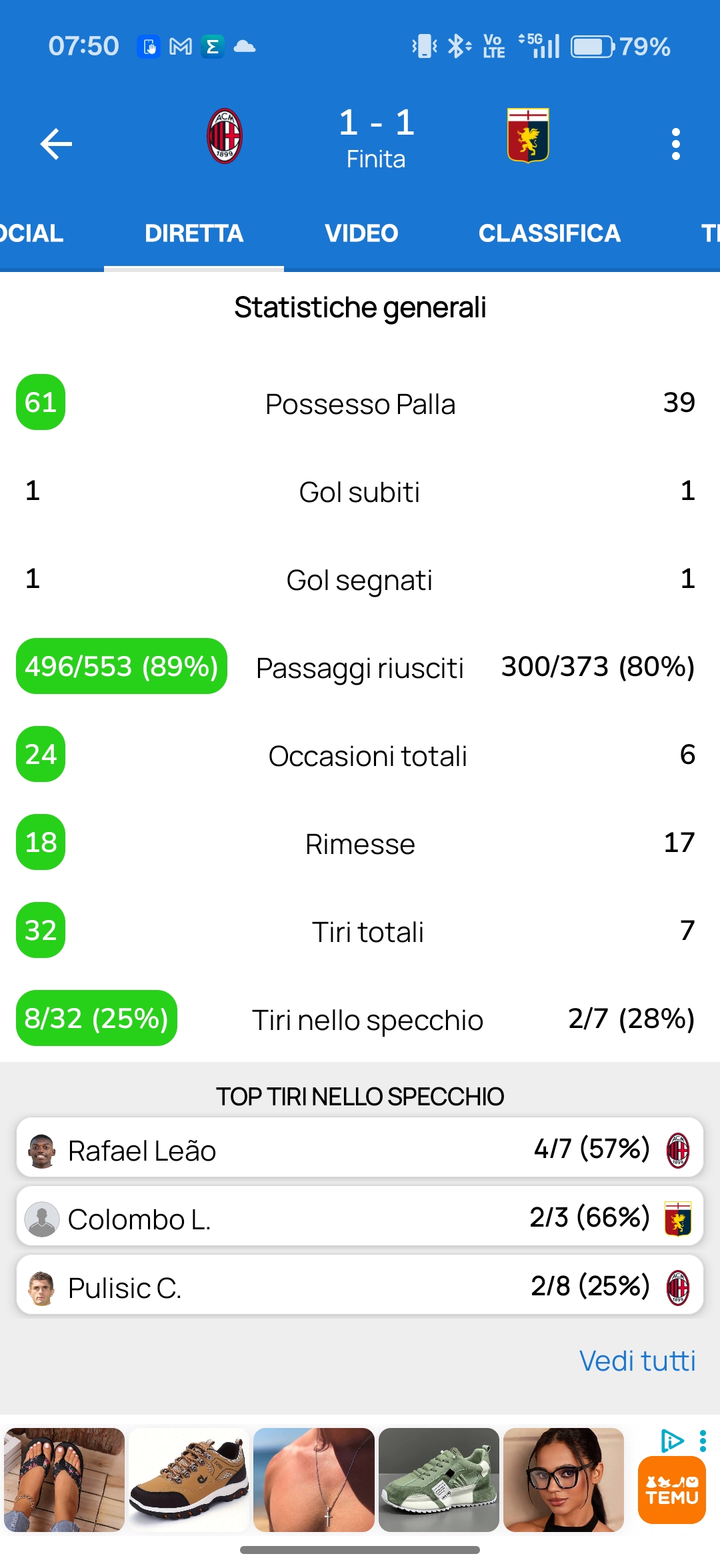Switch to the CLASSIFICA tab
This screenshot has height=1568, width=720.
[549, 233]
